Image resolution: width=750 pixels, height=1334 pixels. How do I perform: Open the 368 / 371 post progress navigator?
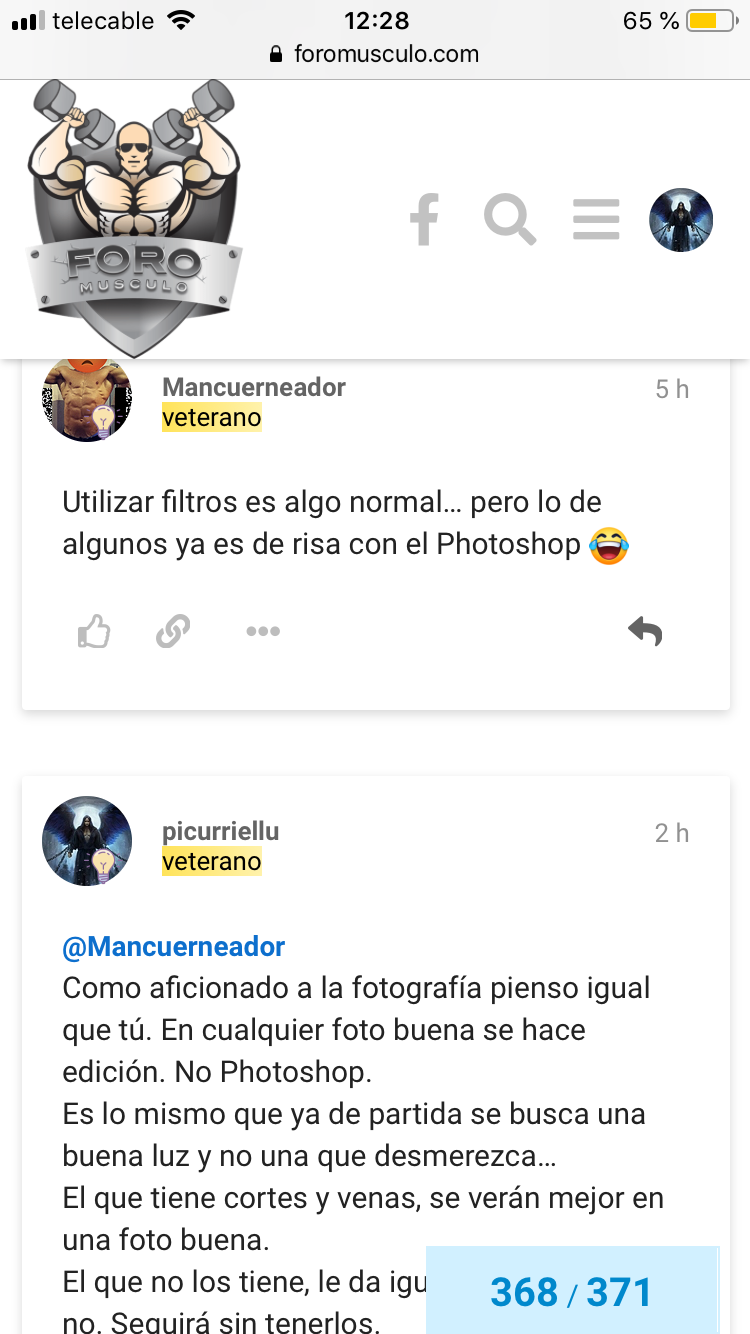[x=572, y=1291]
